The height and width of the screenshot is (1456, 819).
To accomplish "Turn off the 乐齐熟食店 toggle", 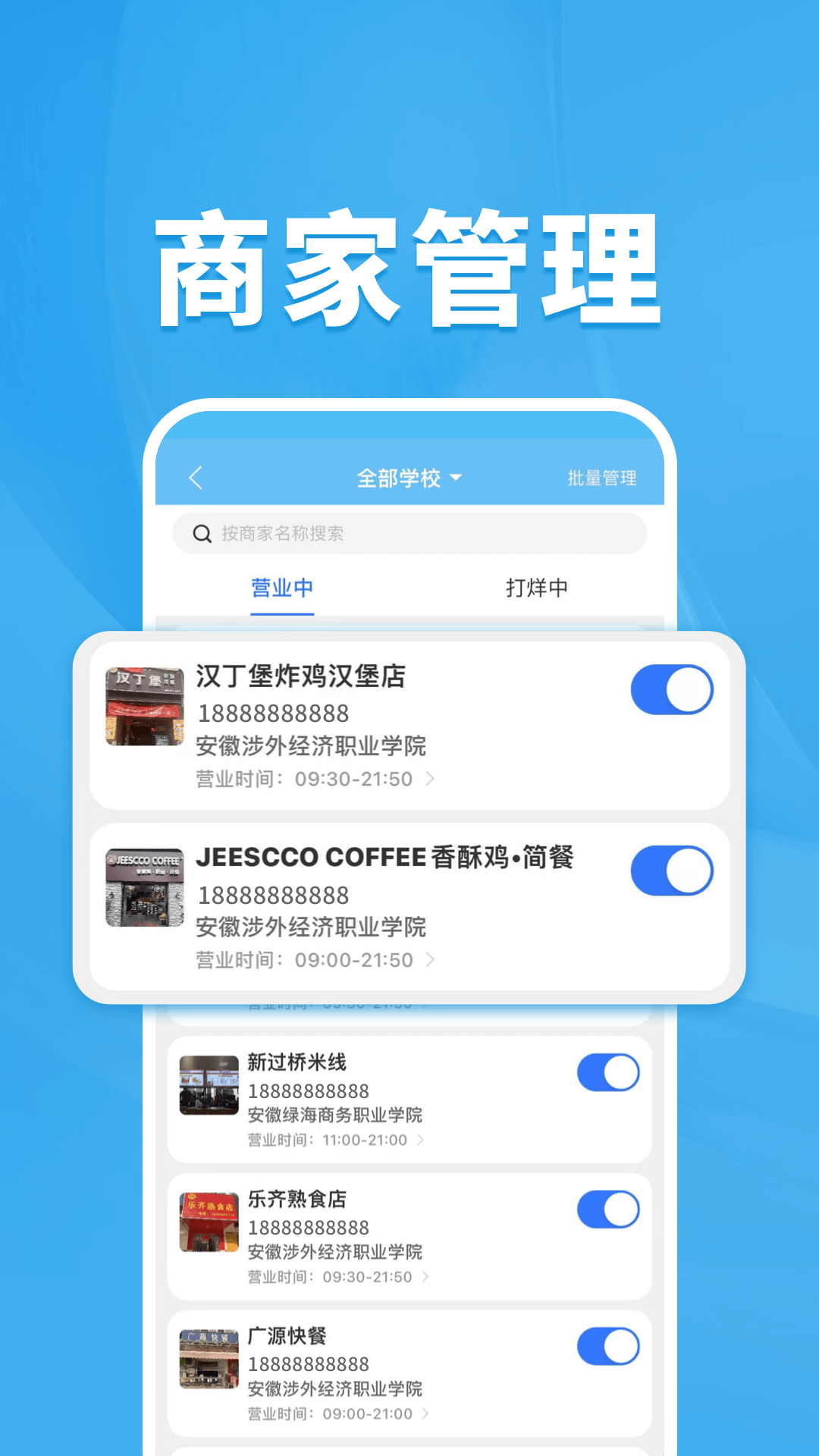I will coord(607,1208).
